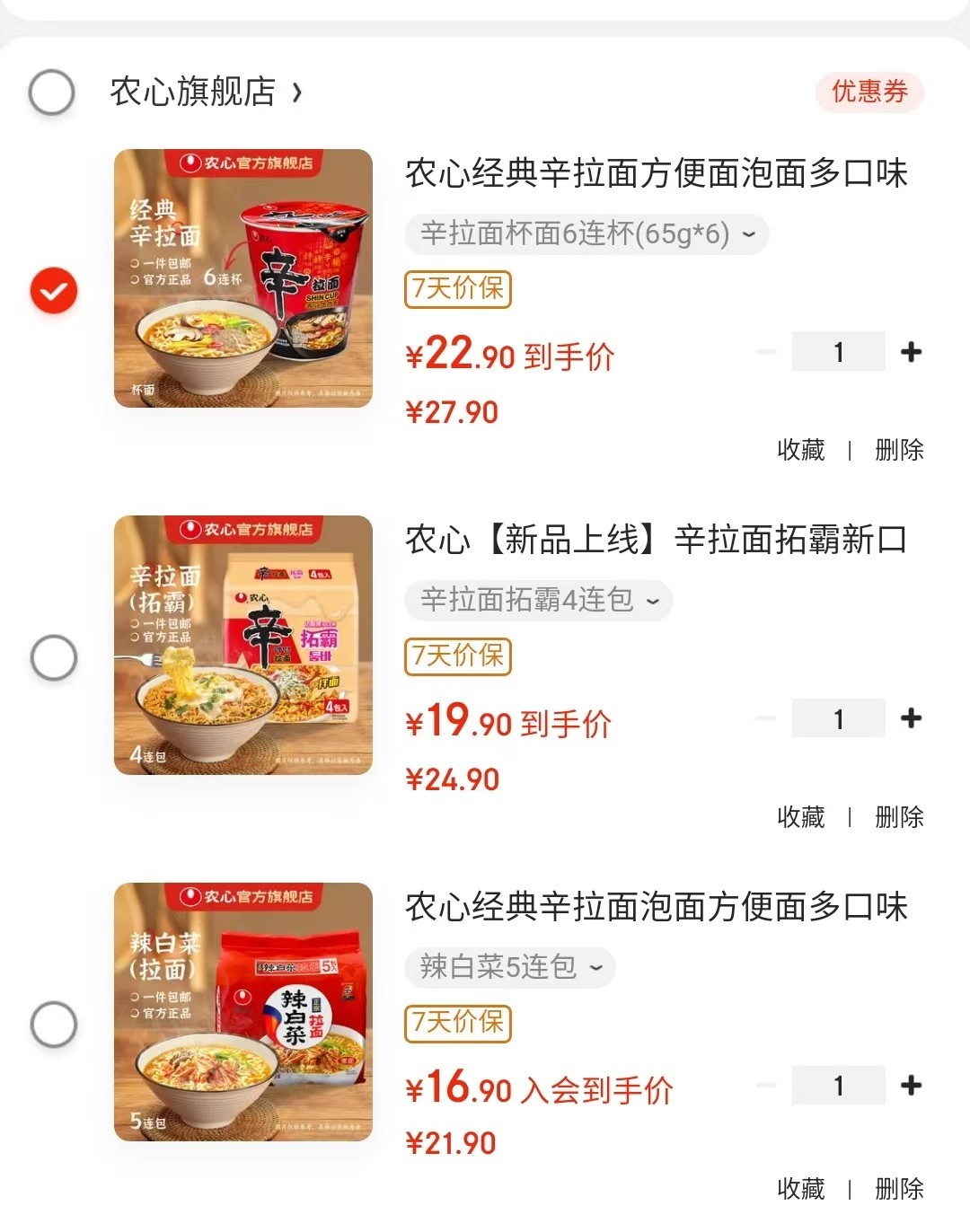
Task: Uncheck the 辛拉面杯面6连杯 item
Action: [54, 290]
